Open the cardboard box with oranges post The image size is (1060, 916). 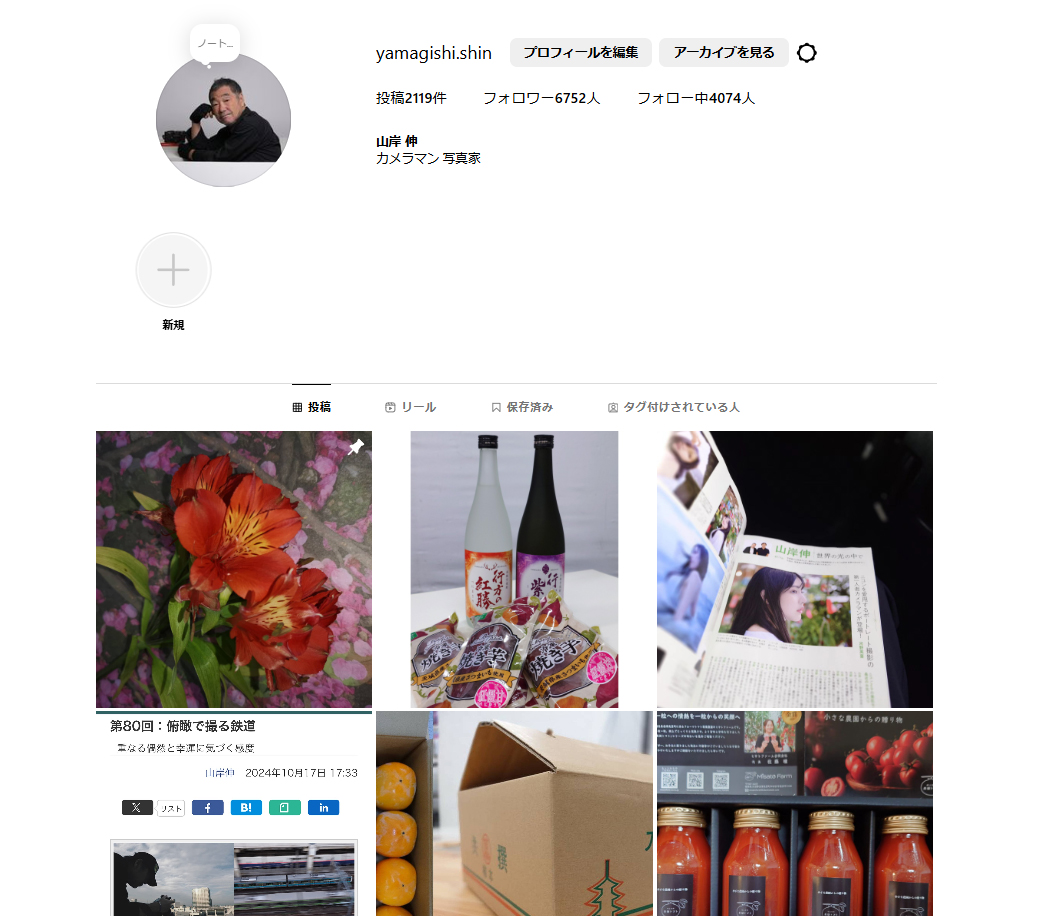pyautogui.click(x=514, y=813)
